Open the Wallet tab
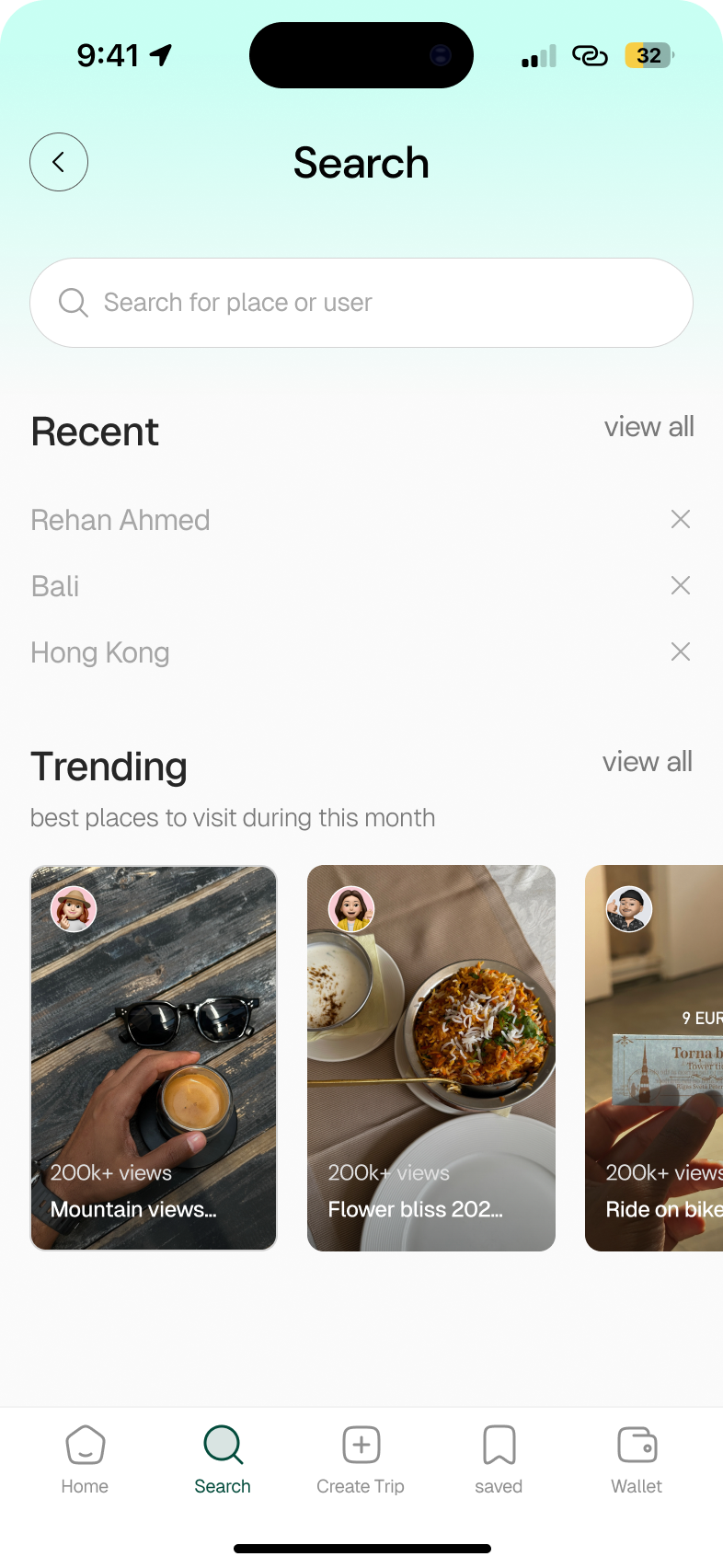Screen dimensions: 723x1568 [637, 1460]
